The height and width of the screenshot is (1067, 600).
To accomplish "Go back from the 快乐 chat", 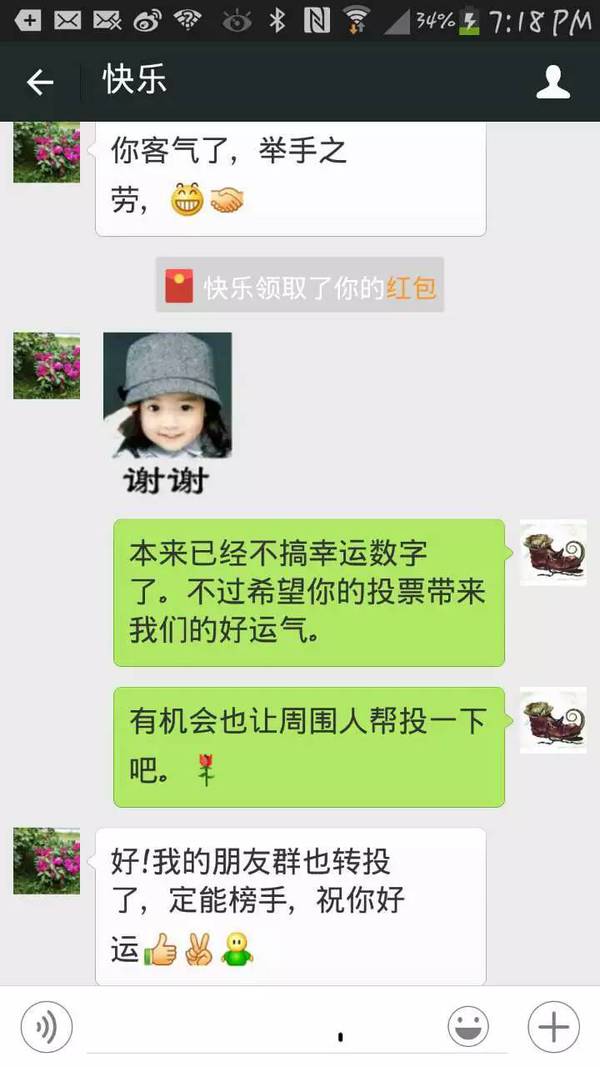I will pyautogui.click(x=40, y=82).
